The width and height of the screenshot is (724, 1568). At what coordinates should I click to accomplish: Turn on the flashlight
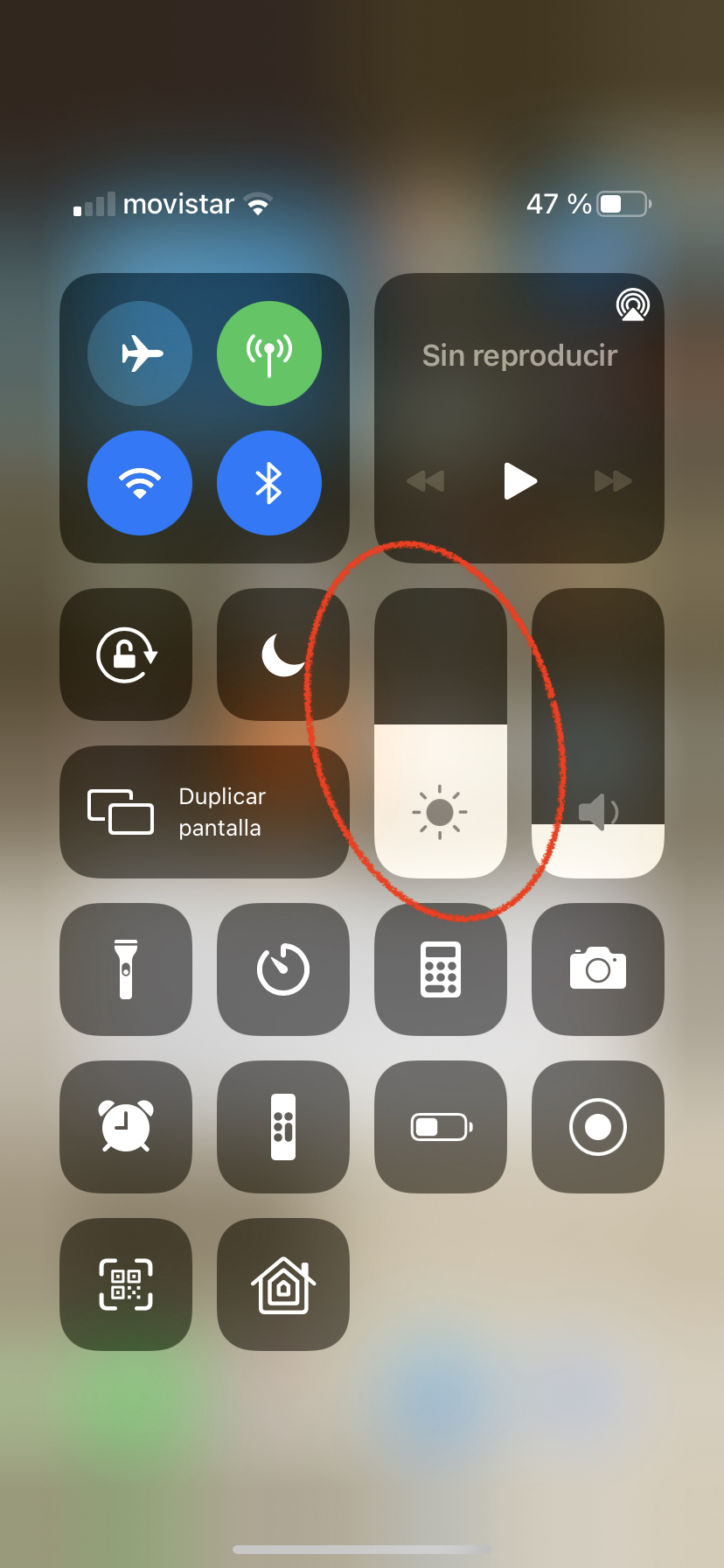click(x=126, y=969)
